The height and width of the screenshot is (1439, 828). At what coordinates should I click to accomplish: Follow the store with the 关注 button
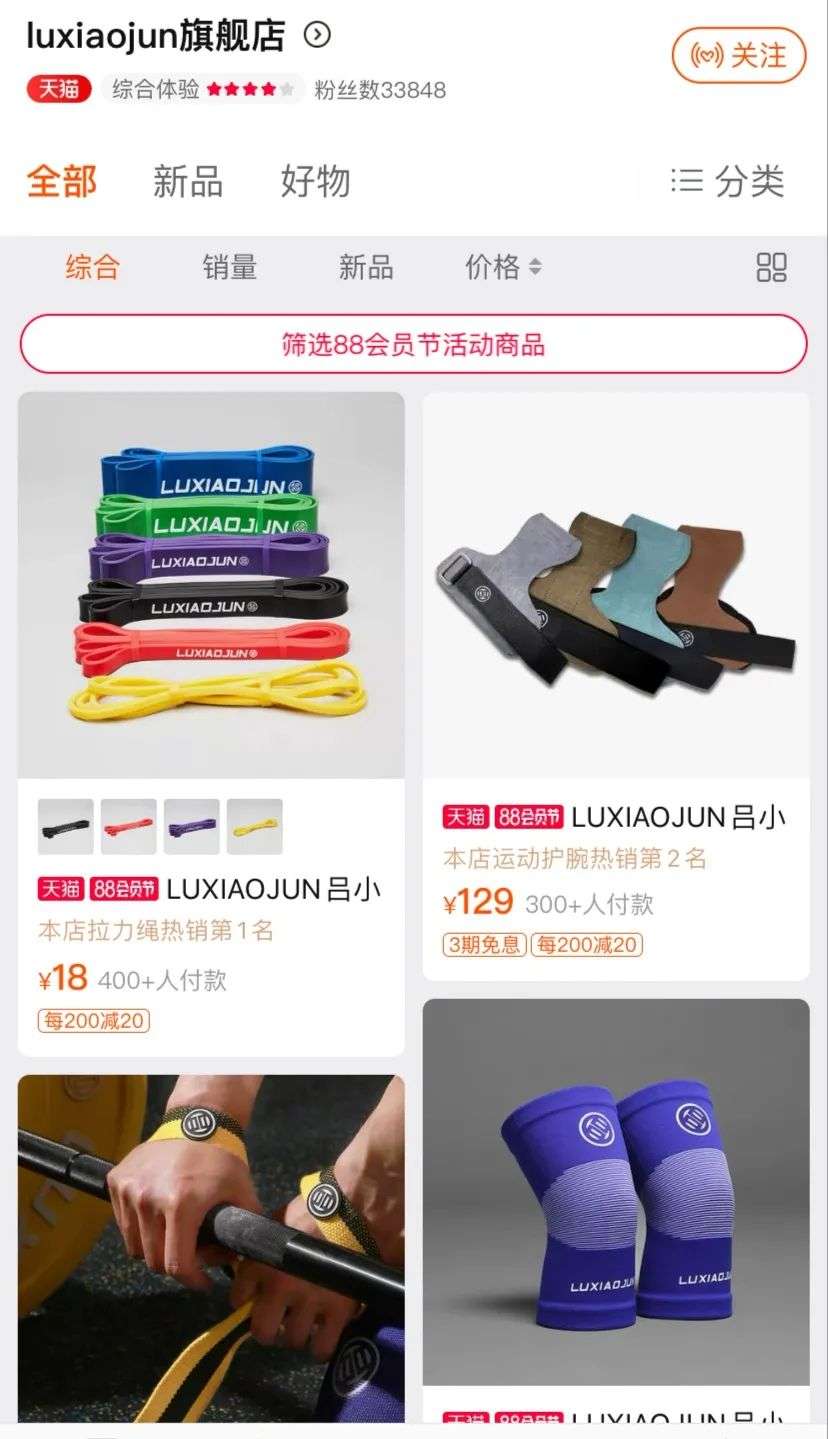pos(738,55)
